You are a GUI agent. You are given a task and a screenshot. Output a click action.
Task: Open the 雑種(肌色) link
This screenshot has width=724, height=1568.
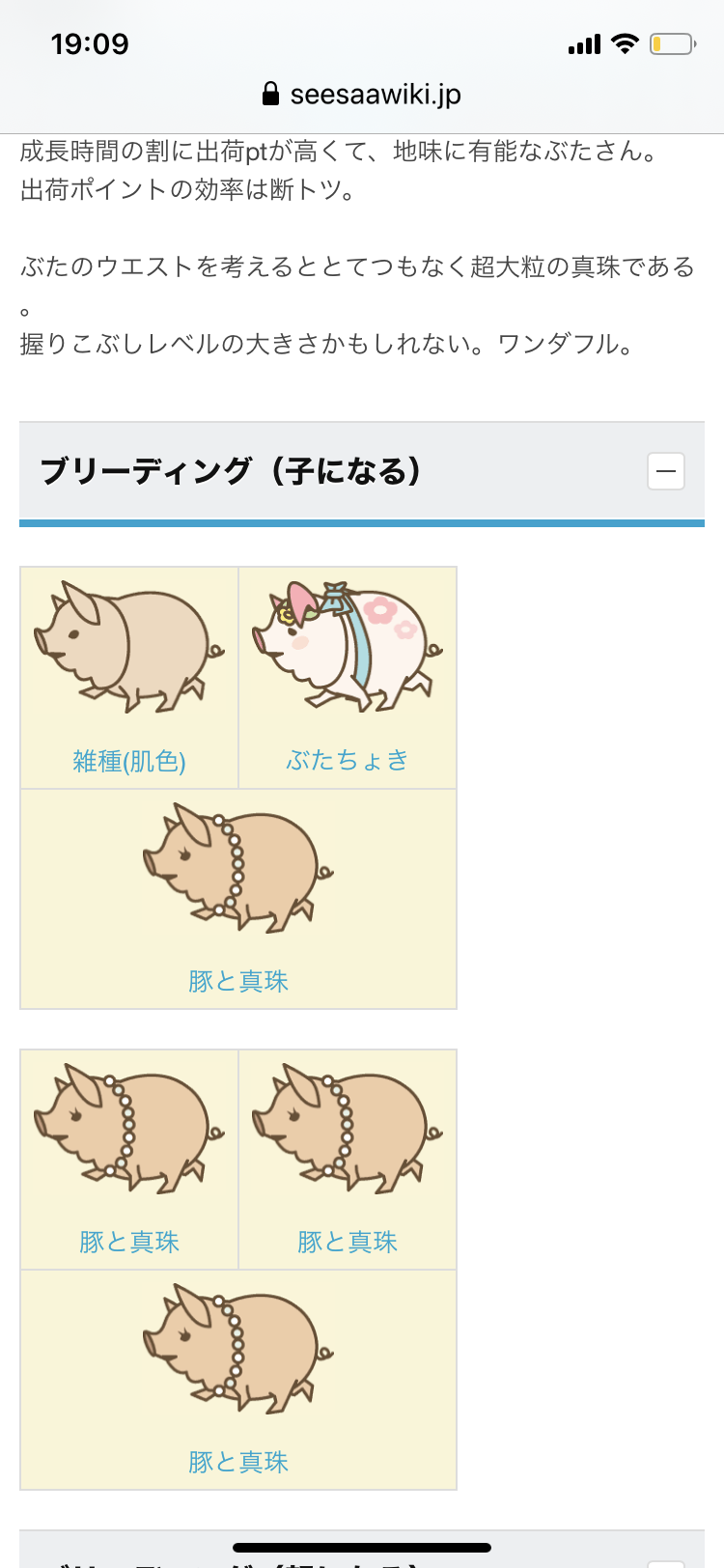click(x=129, y=761)
